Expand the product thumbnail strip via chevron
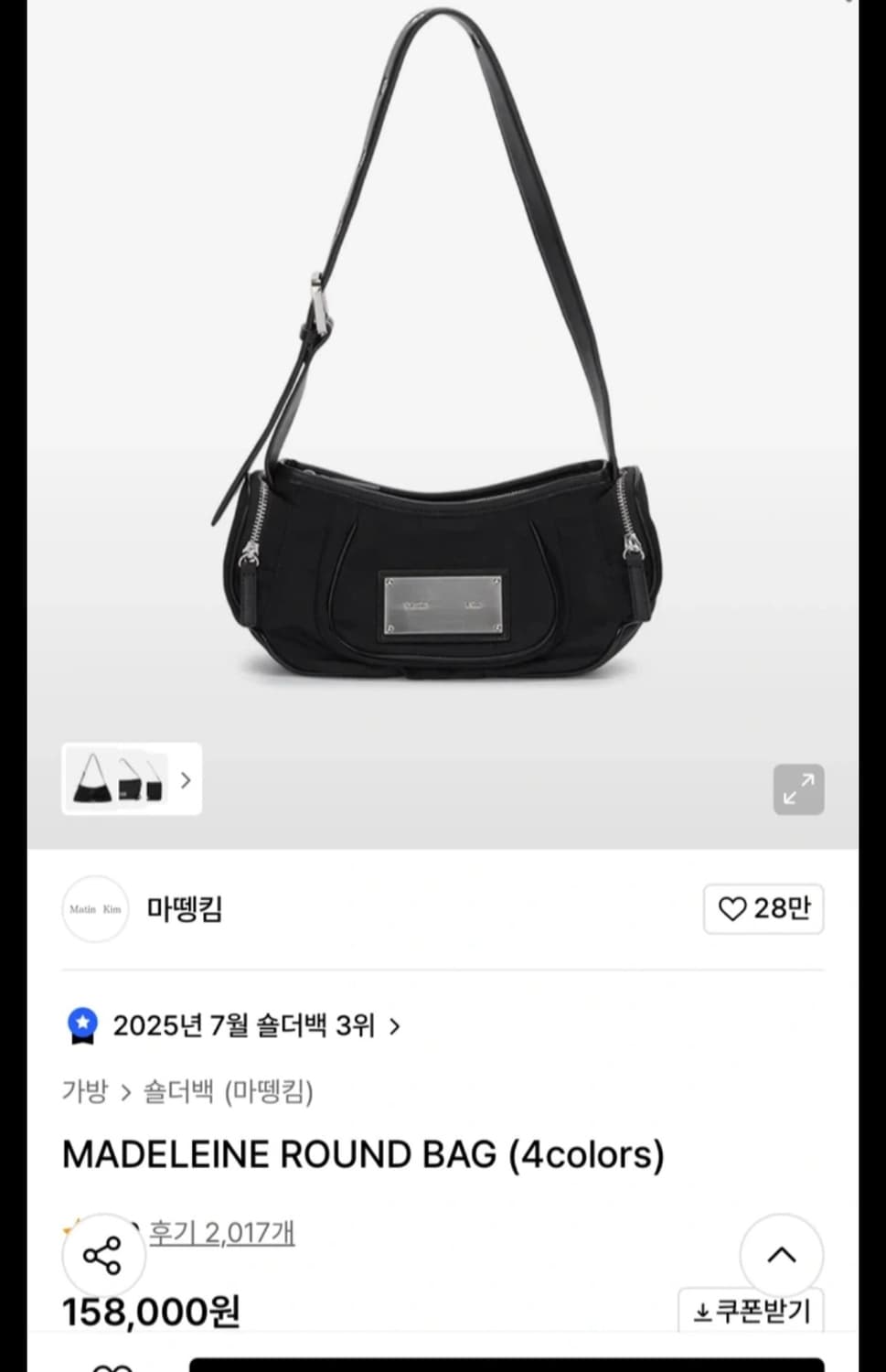Screen dimensions: 886x1372 click(x=186, y=780)
